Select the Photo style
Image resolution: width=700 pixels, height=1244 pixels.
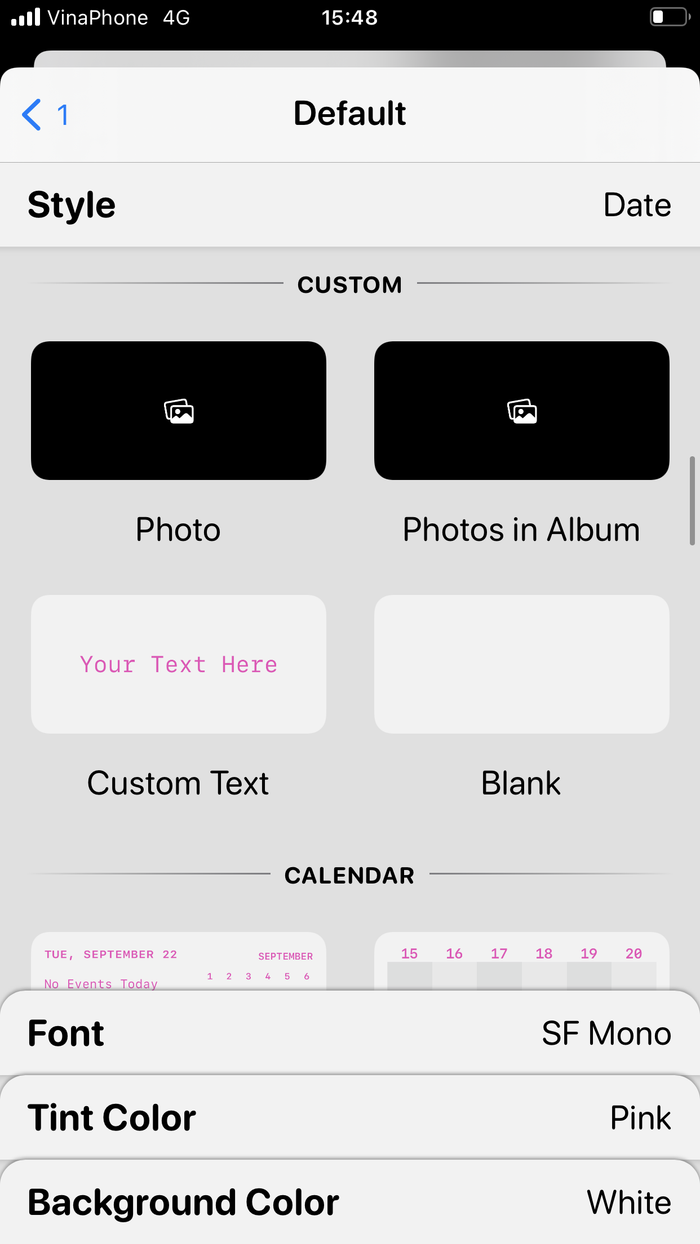178,411
